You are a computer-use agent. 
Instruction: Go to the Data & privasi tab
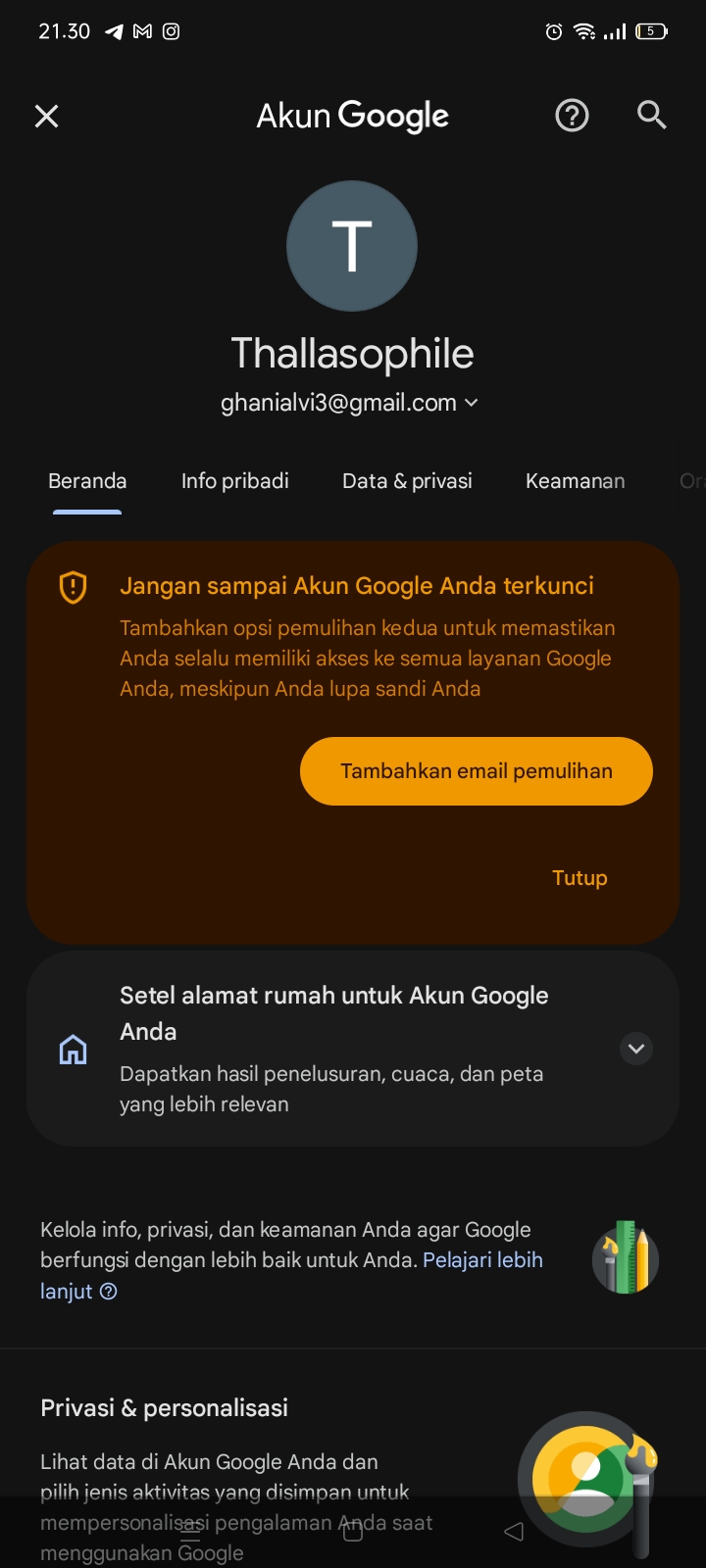407,481
